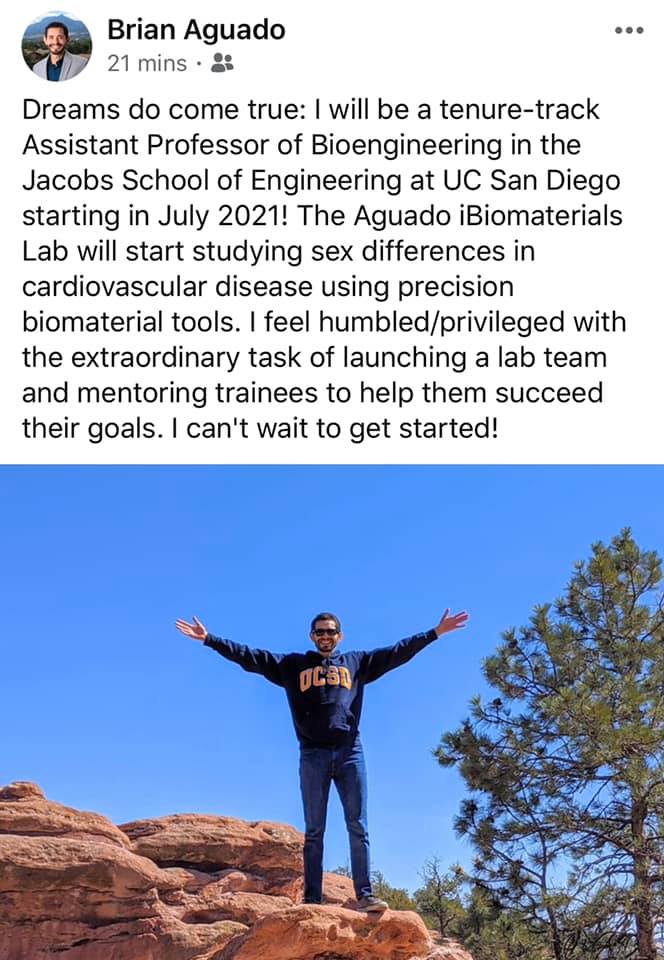Open Brian Aguado's profile picture

(x=57, y=47)
